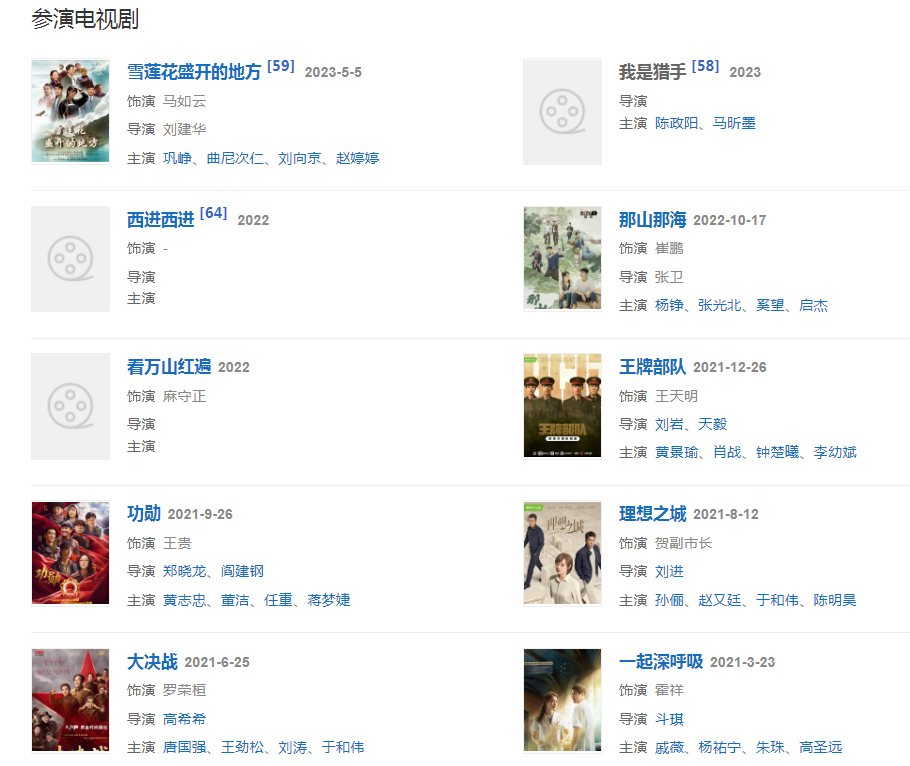Open the 一起深呼吸 title link
910x766 pixels.
[660, 661]
